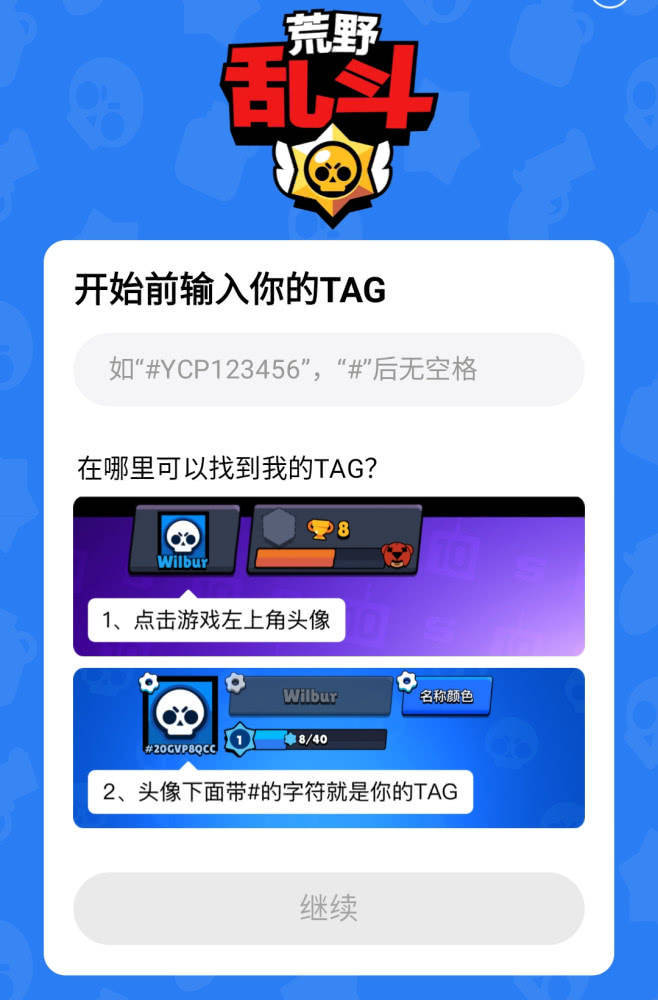
Task: Tap the 继续 button
Action: coord(328,908)
